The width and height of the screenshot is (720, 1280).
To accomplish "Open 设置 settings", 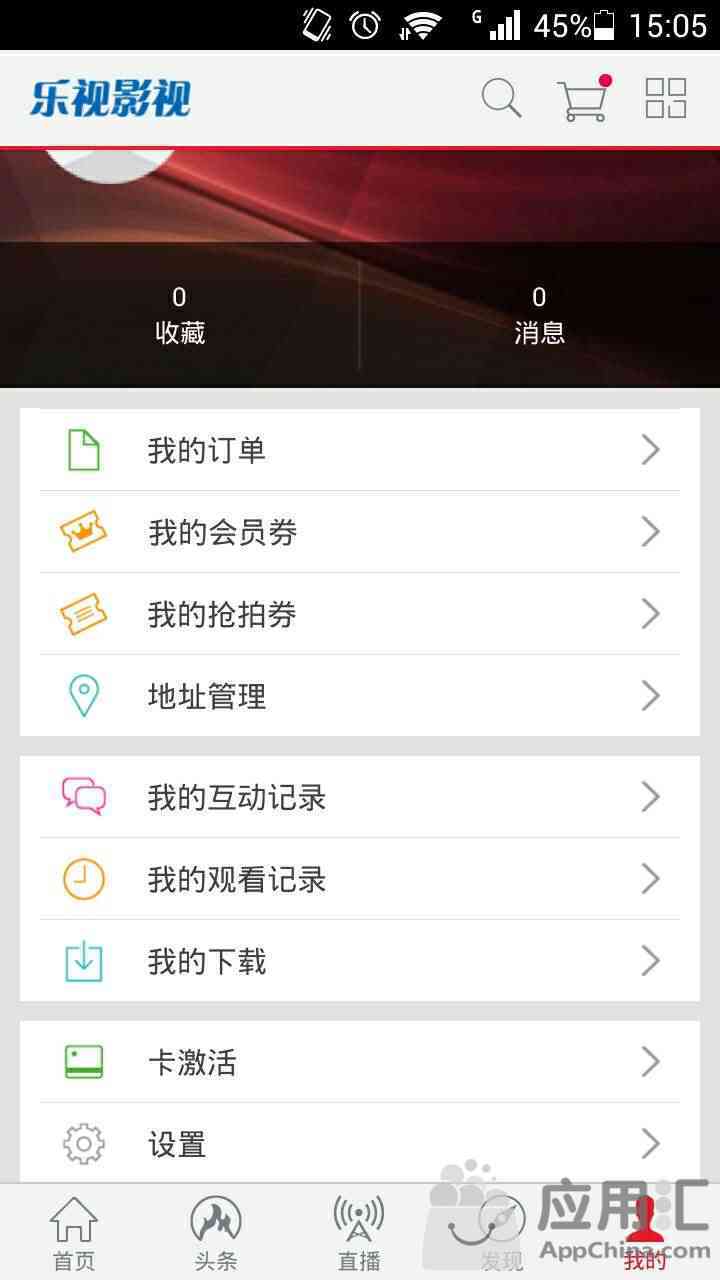I will [x=360, y=1143].
